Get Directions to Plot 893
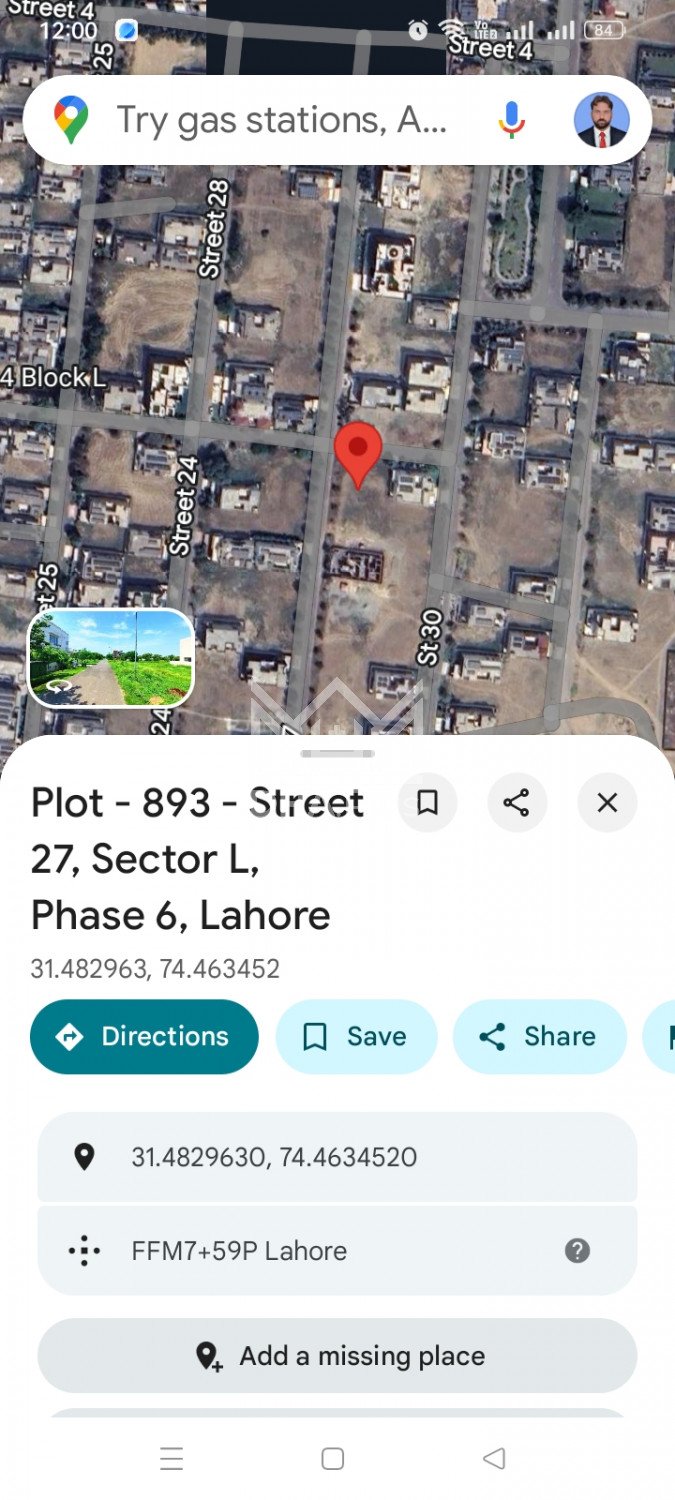This screenshot has width=675, height=1500. tap(144, 1036)
